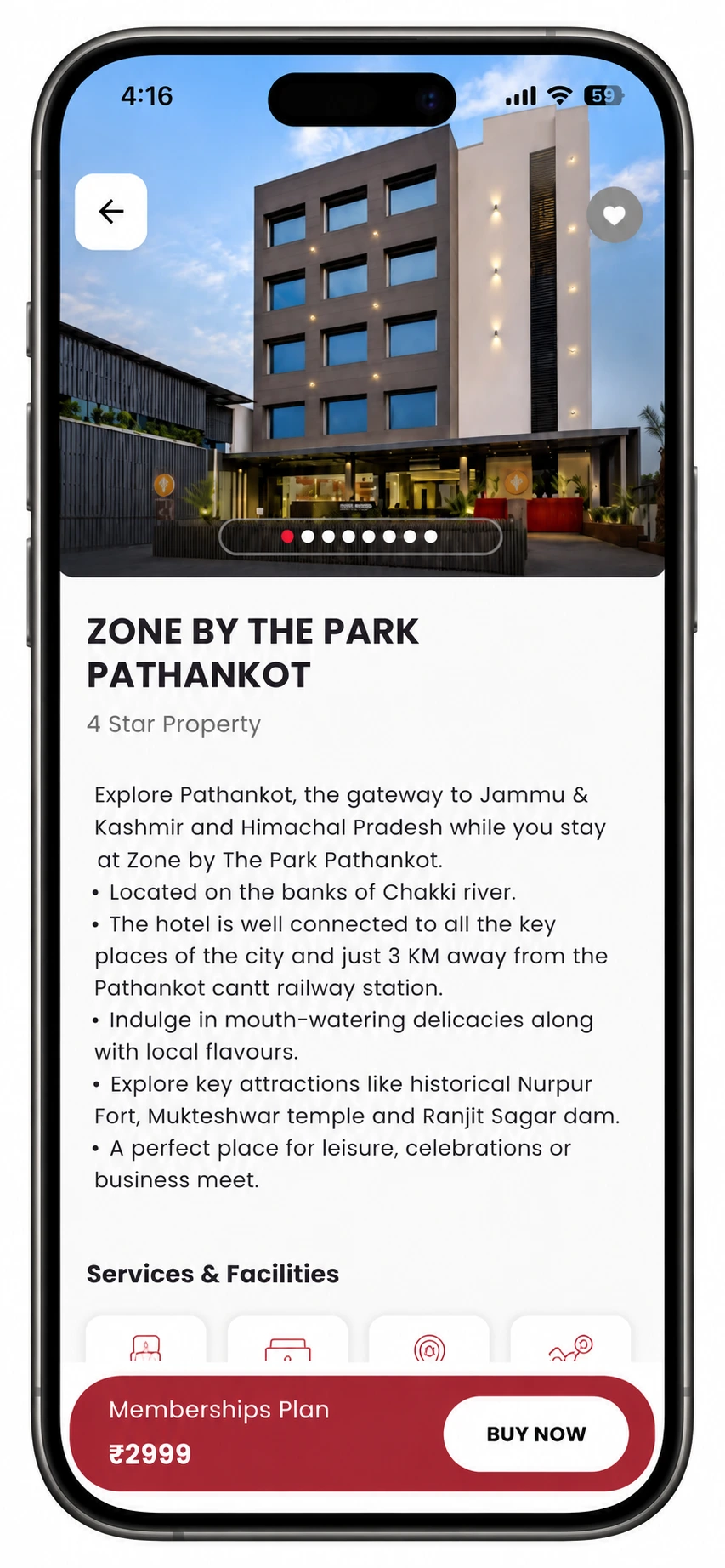Add this hotel to favorites

[x=615, y=215]
